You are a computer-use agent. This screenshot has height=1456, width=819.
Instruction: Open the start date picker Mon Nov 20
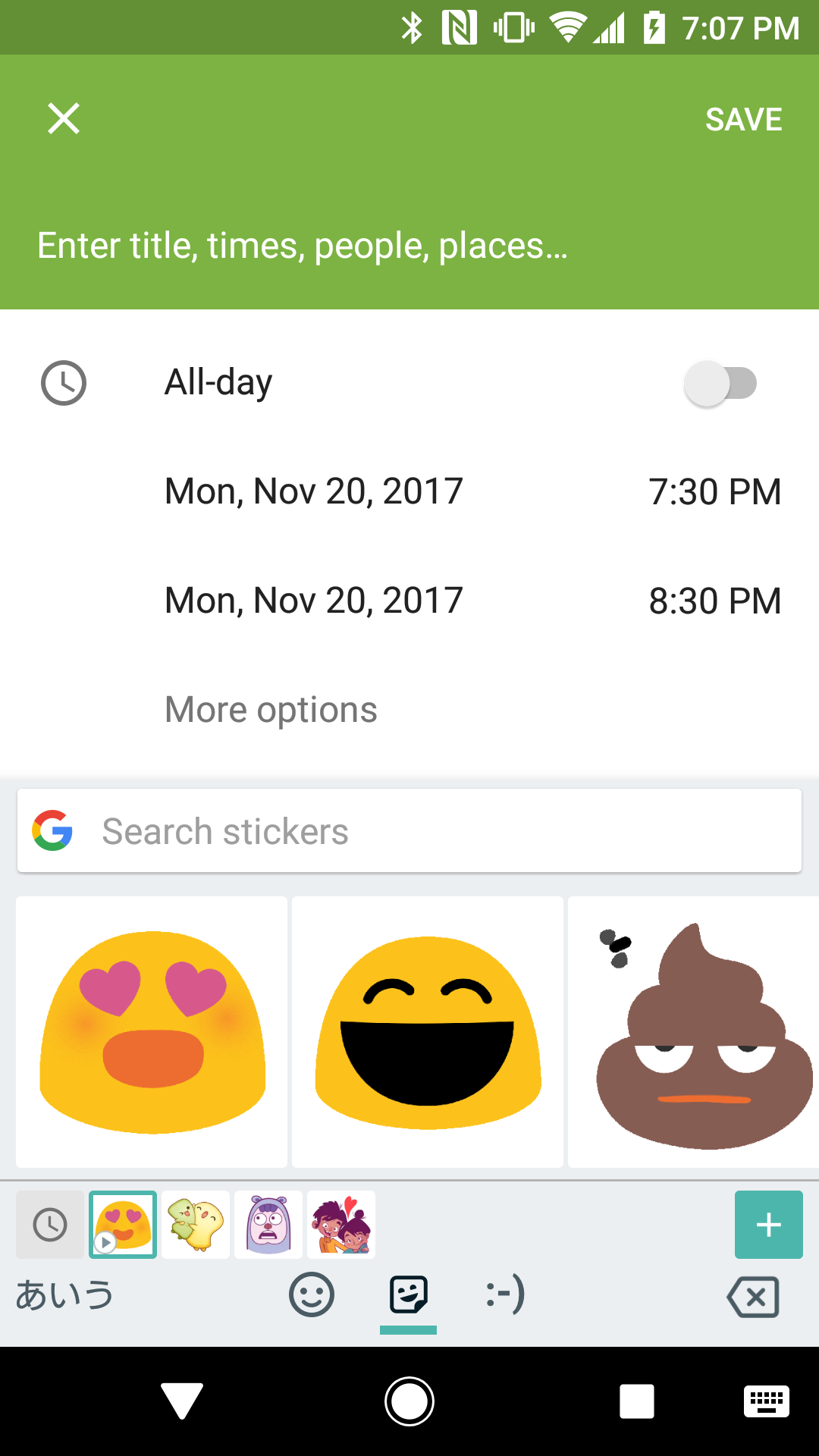coord(313,491)
